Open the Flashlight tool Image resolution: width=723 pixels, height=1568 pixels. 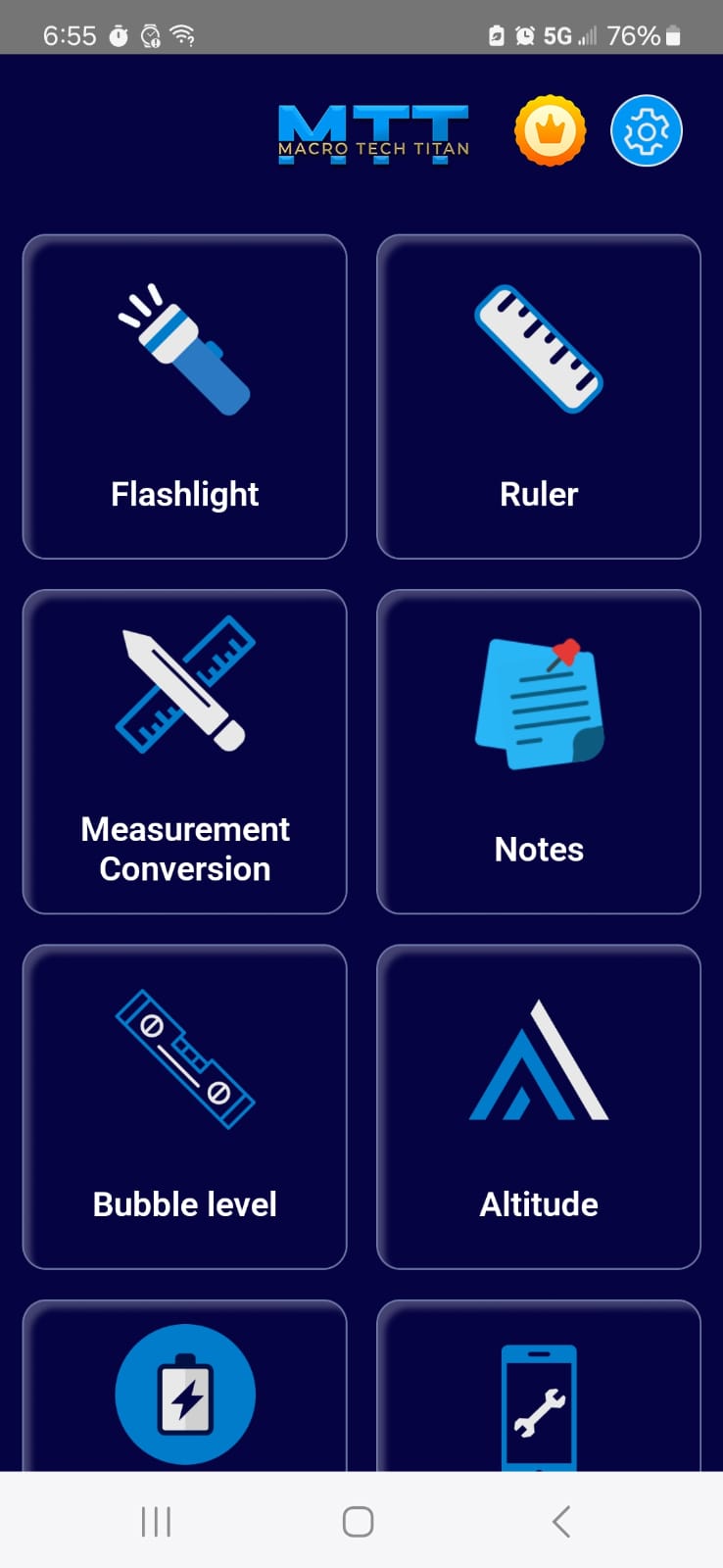tap(184, 397)
